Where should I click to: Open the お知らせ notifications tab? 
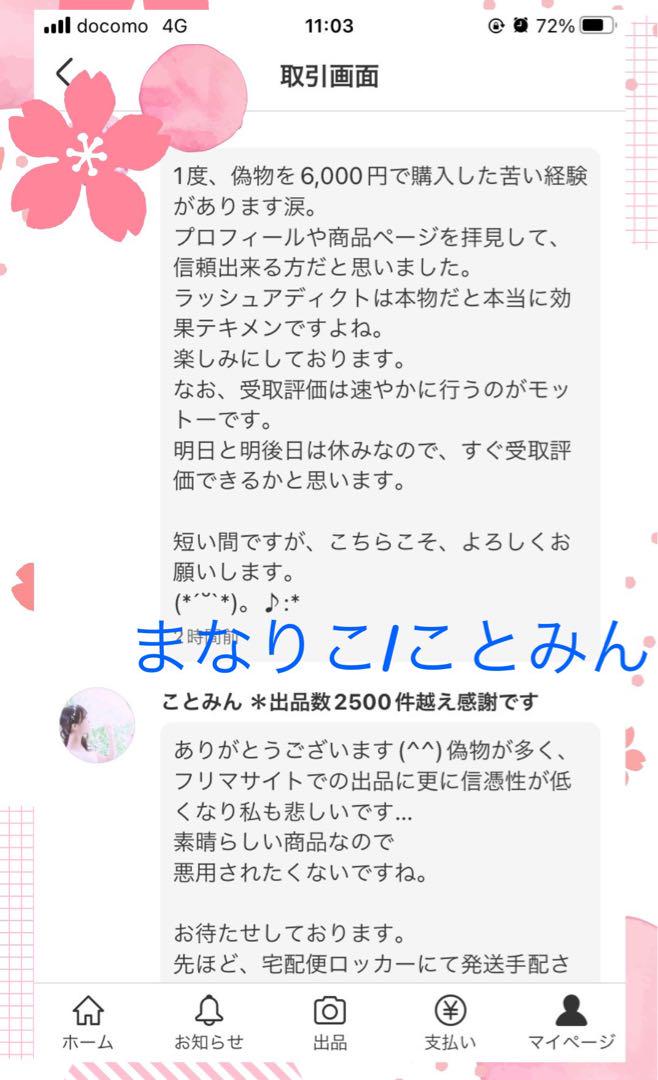[x=209, y=1022]
